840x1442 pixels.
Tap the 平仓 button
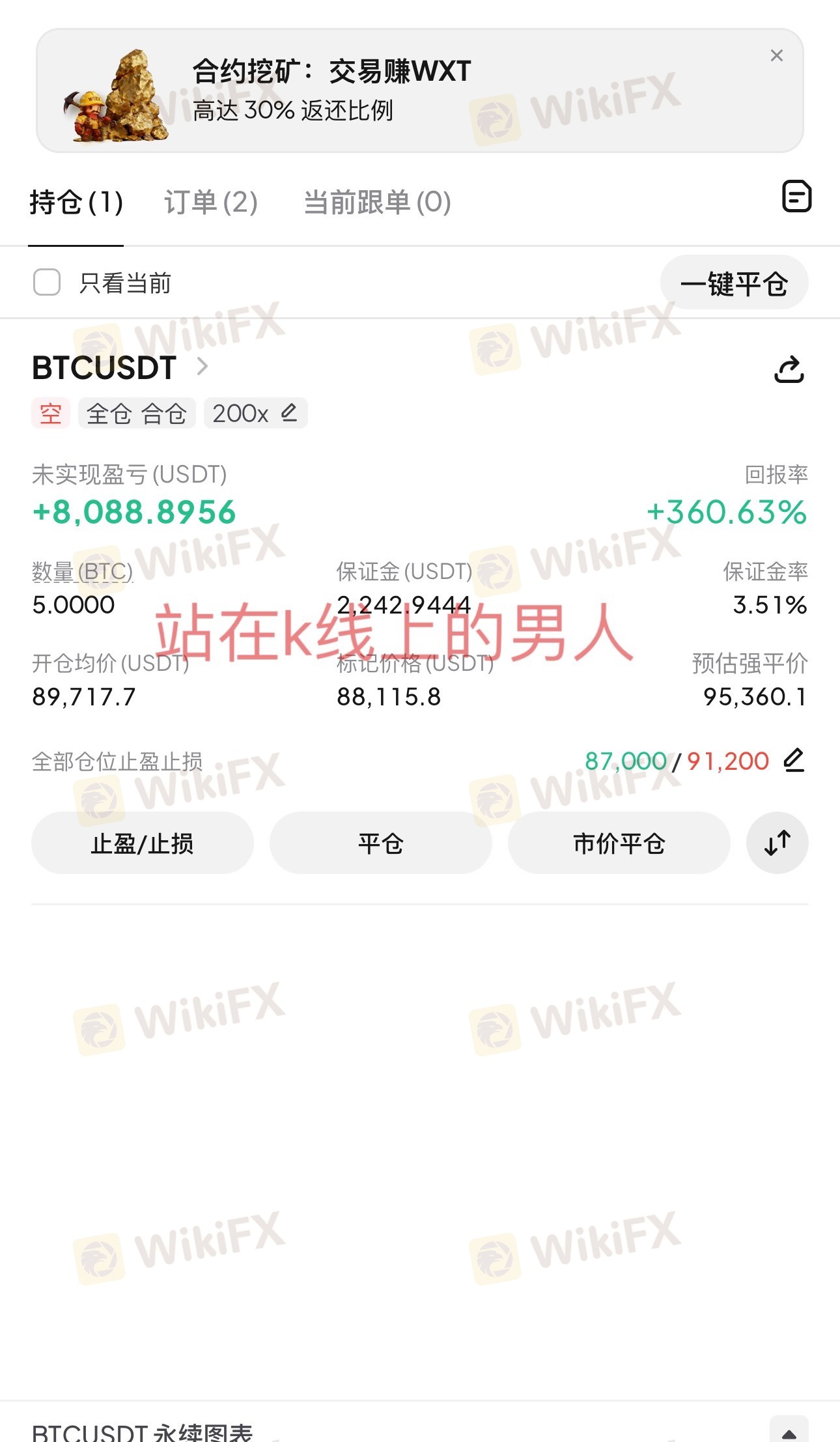[380, 843]
